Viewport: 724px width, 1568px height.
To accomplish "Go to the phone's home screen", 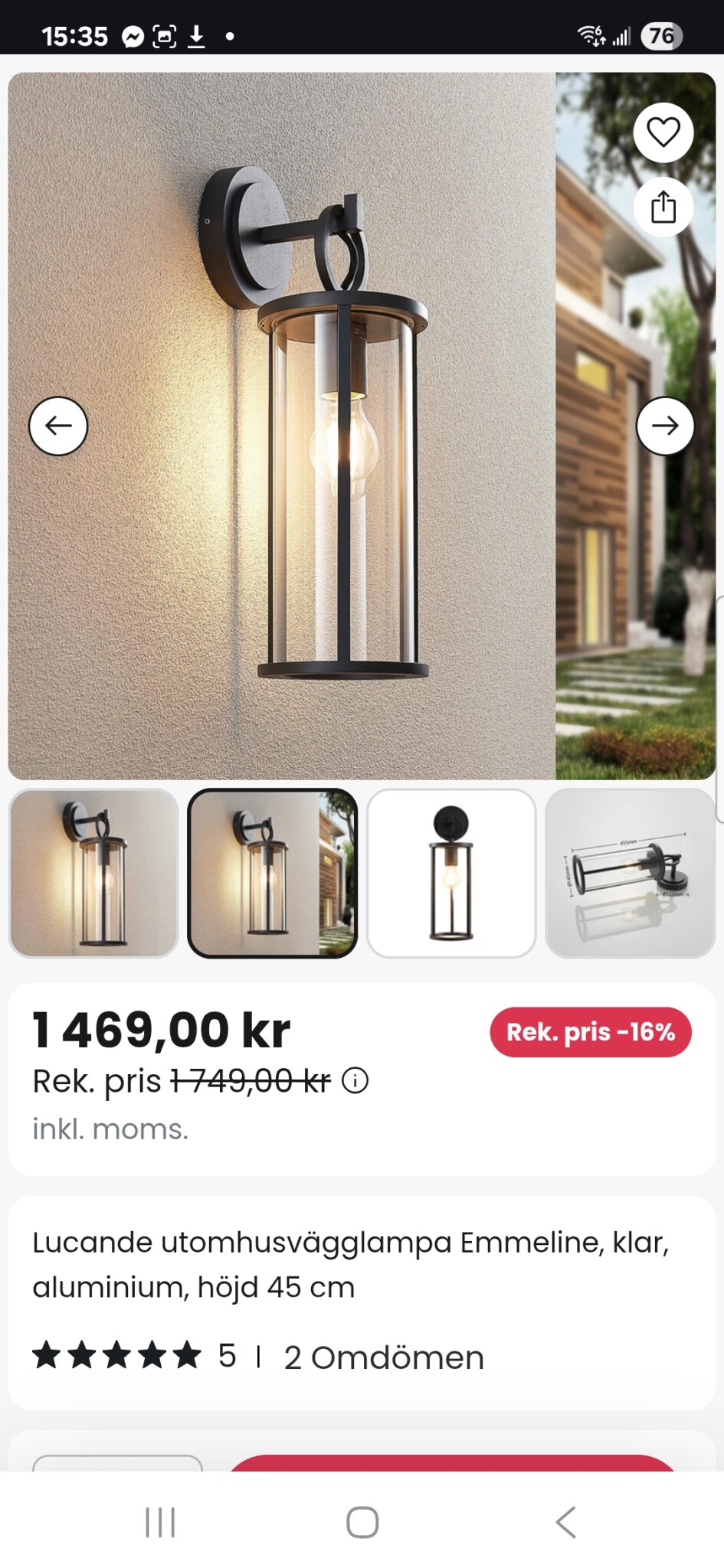I will pos(362,1522).
